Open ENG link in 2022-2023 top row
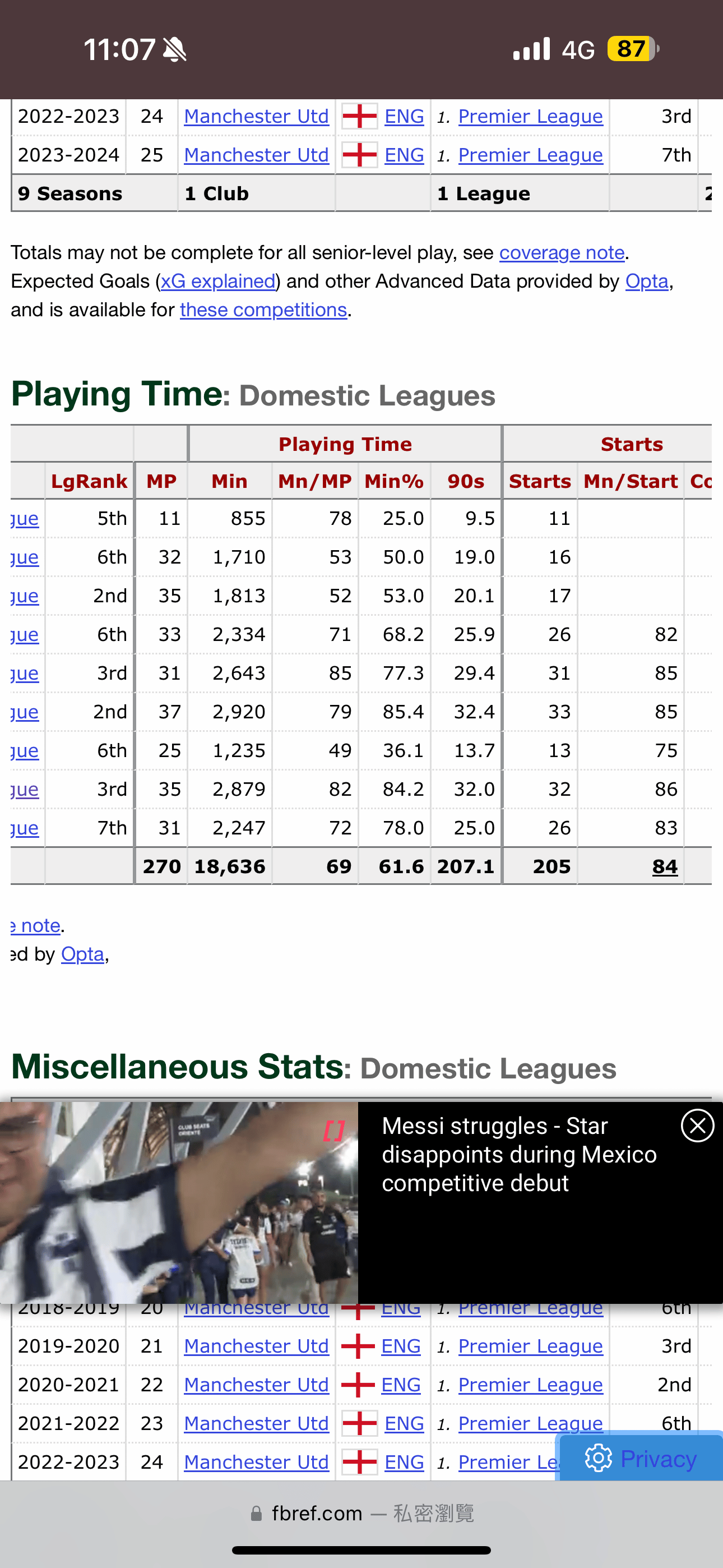Screen dimensions: 723x1568 404,116
